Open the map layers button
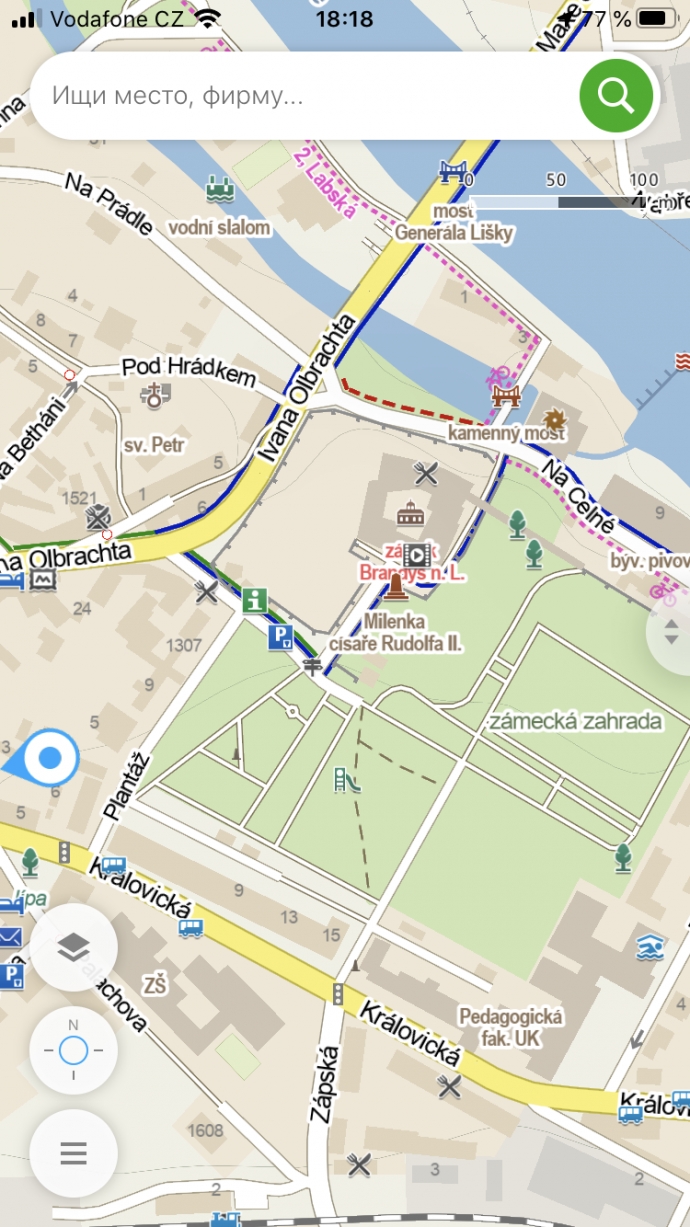690x1227 pixels. click(x=74, y=948)
